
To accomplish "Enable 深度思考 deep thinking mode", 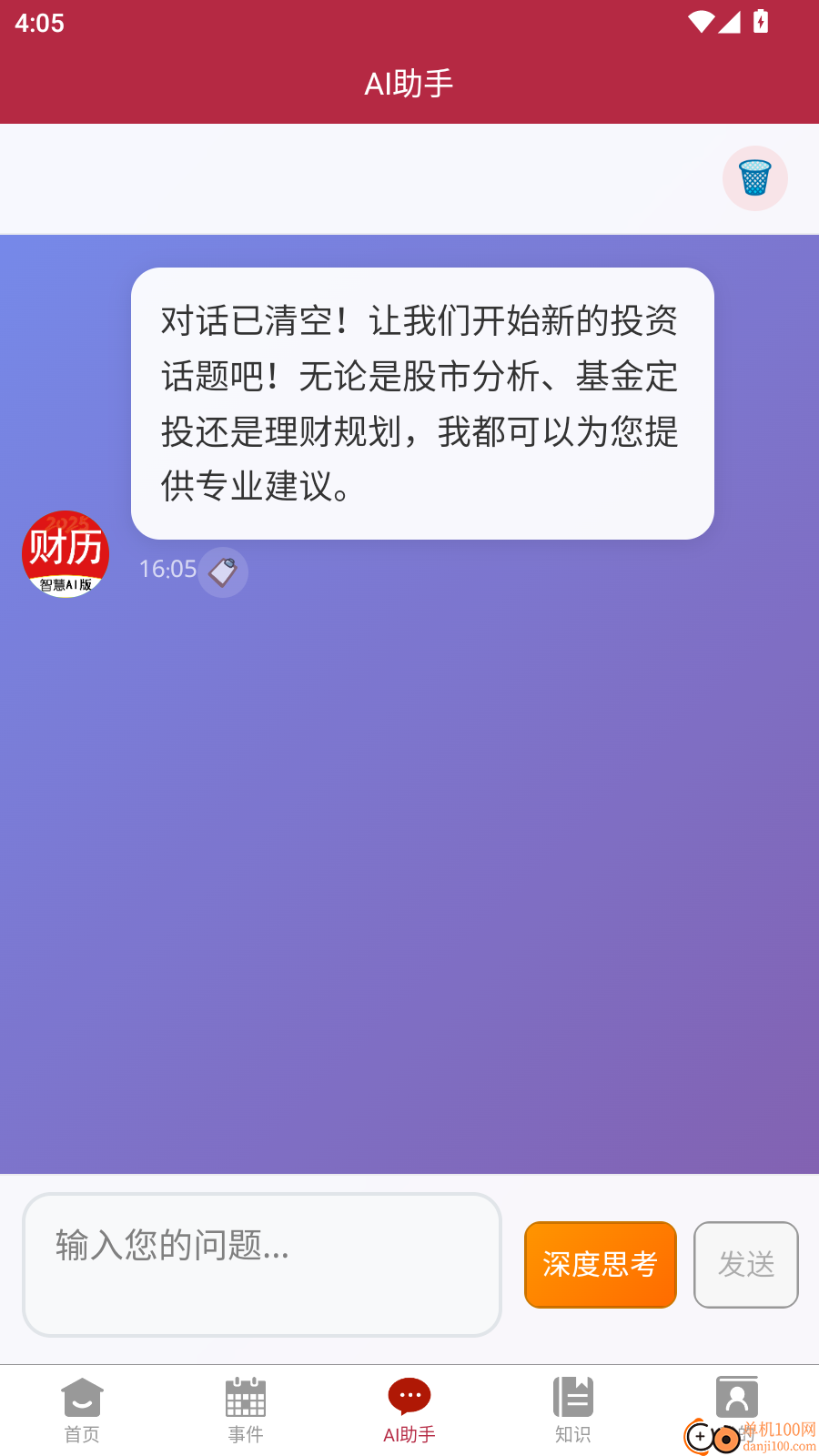I will pyautogui.click(x=600, y=1265).
